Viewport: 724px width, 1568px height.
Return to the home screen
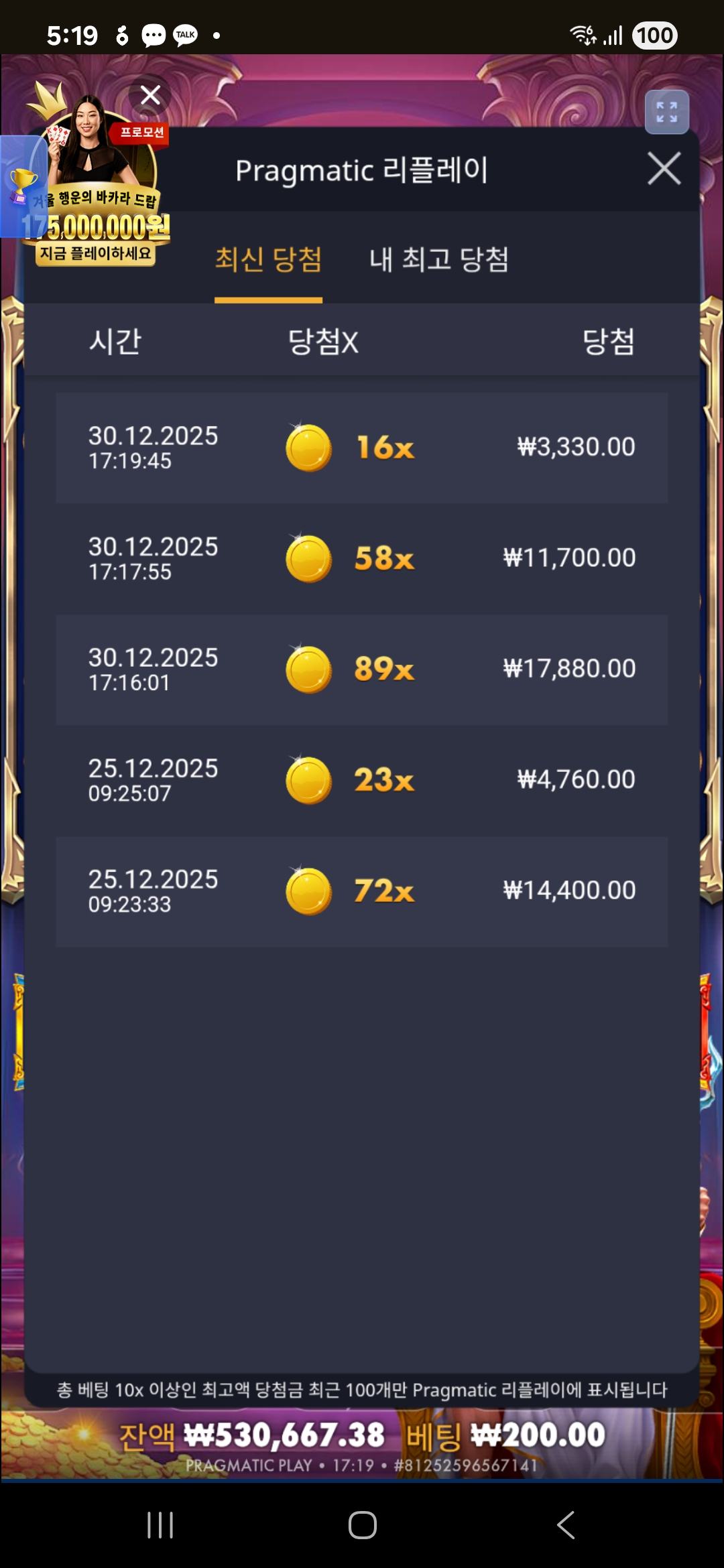[362, 1526]
